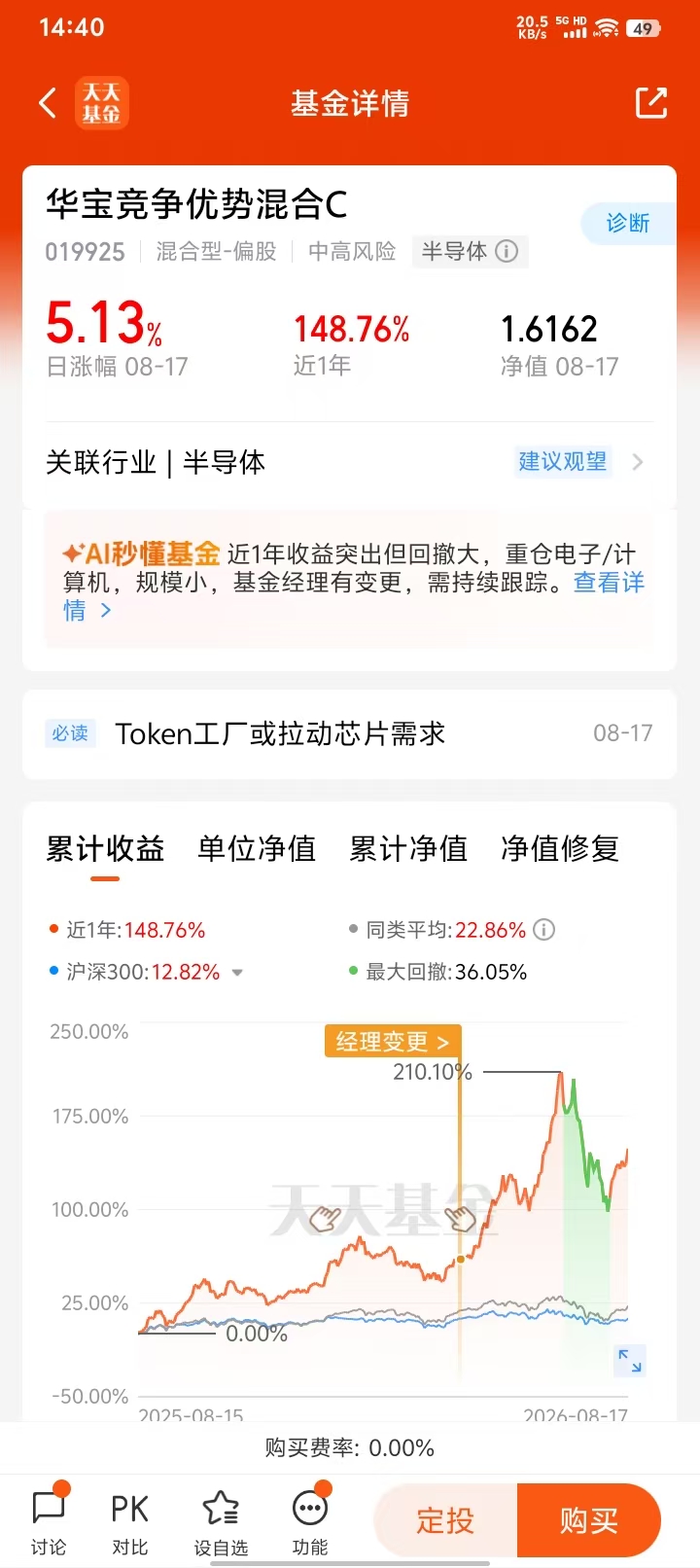Open the 关联行业 半导体 row
Screen dimensions: 700x1568
349,462
